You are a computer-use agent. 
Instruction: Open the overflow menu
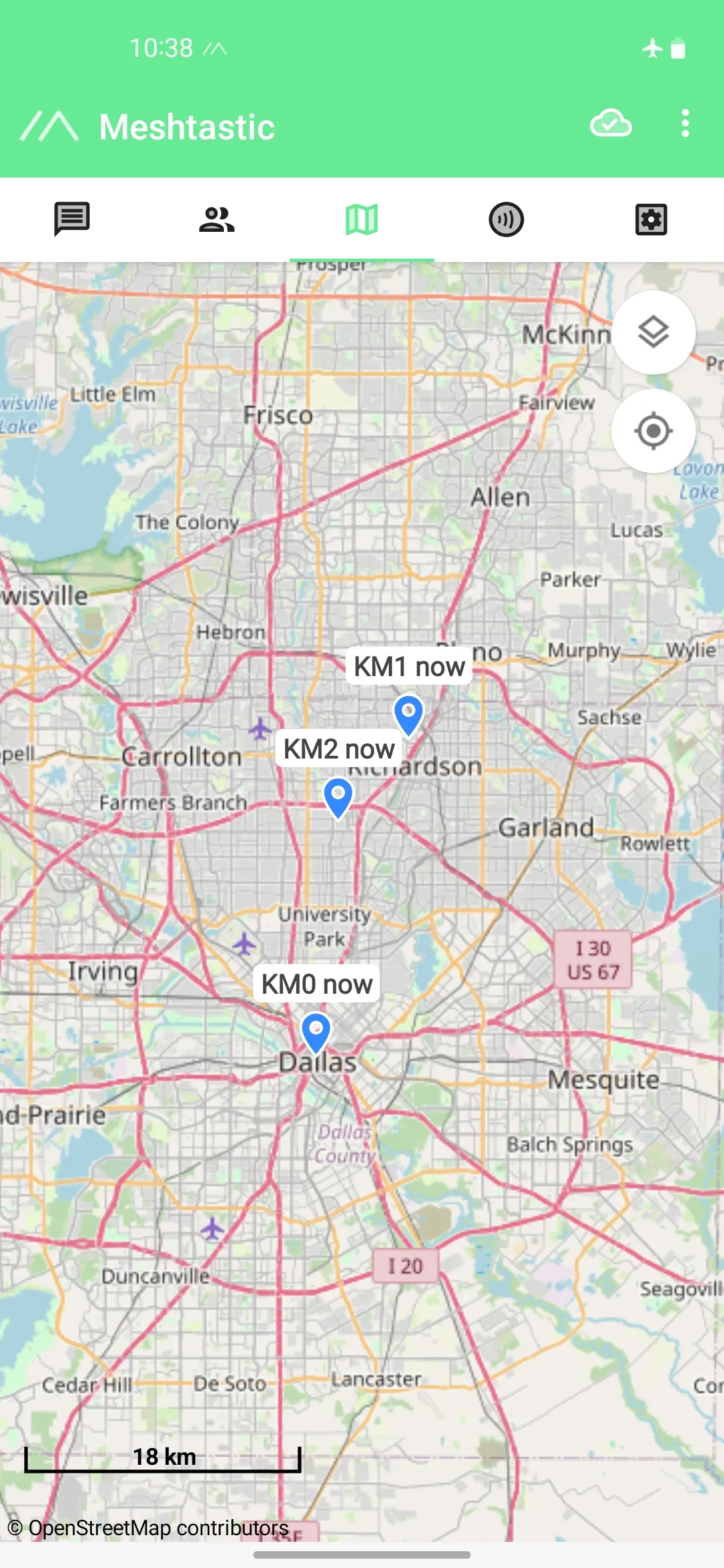[x=684, y=124]
